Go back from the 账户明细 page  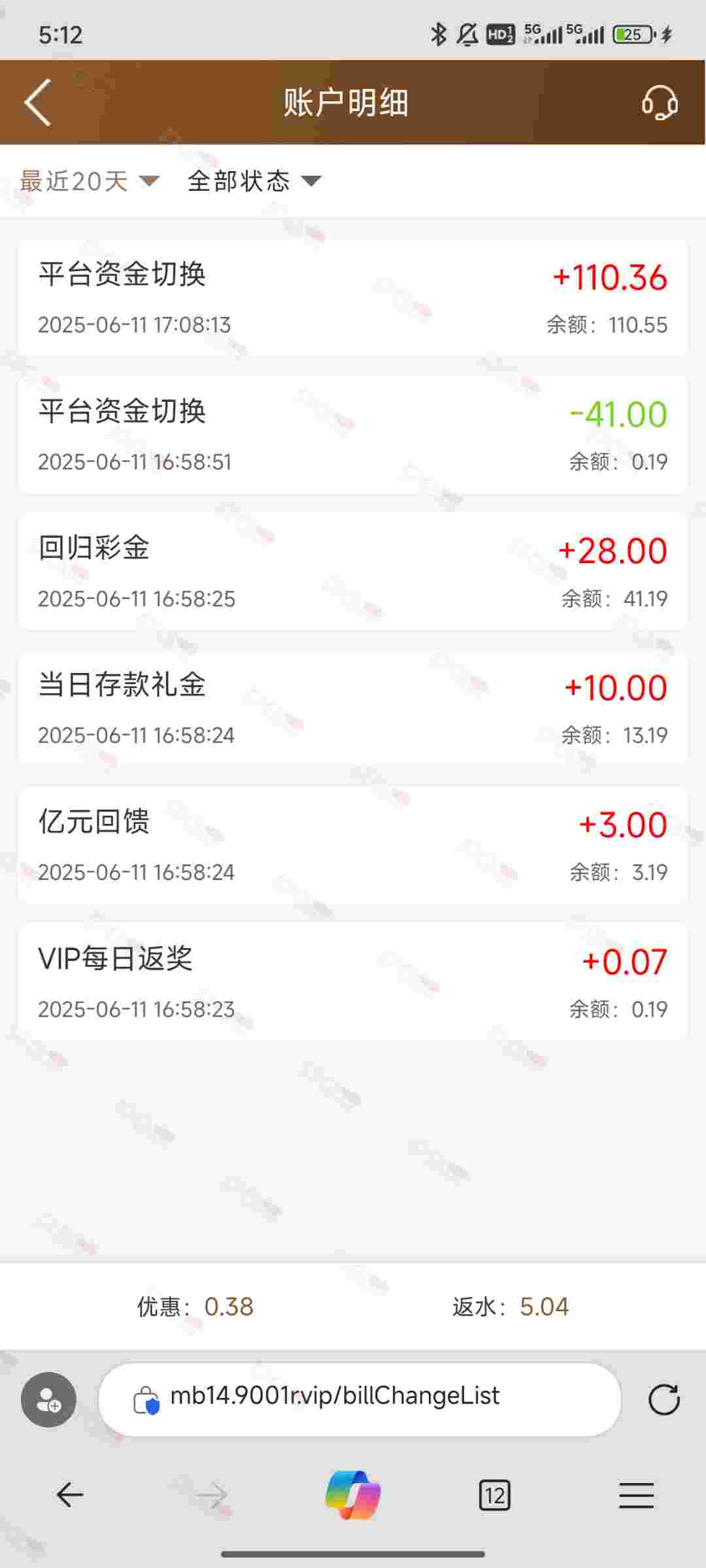click(37, 103)
